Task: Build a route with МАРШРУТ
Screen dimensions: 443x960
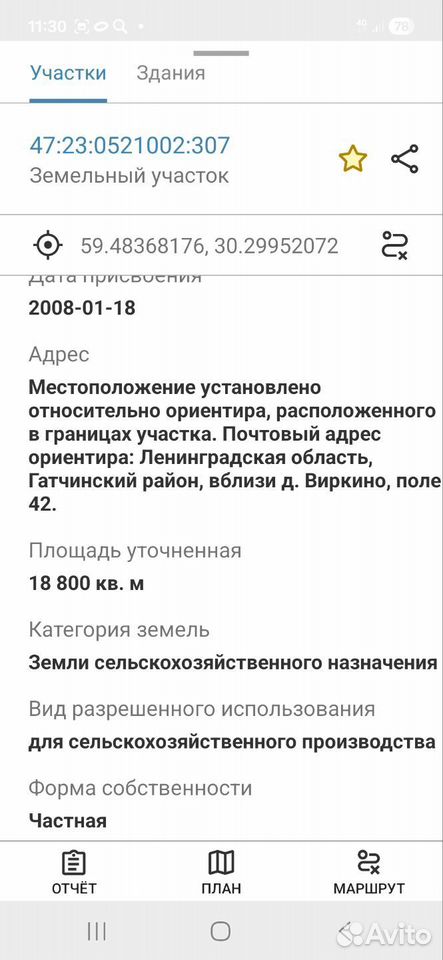Action: (368, 872)
